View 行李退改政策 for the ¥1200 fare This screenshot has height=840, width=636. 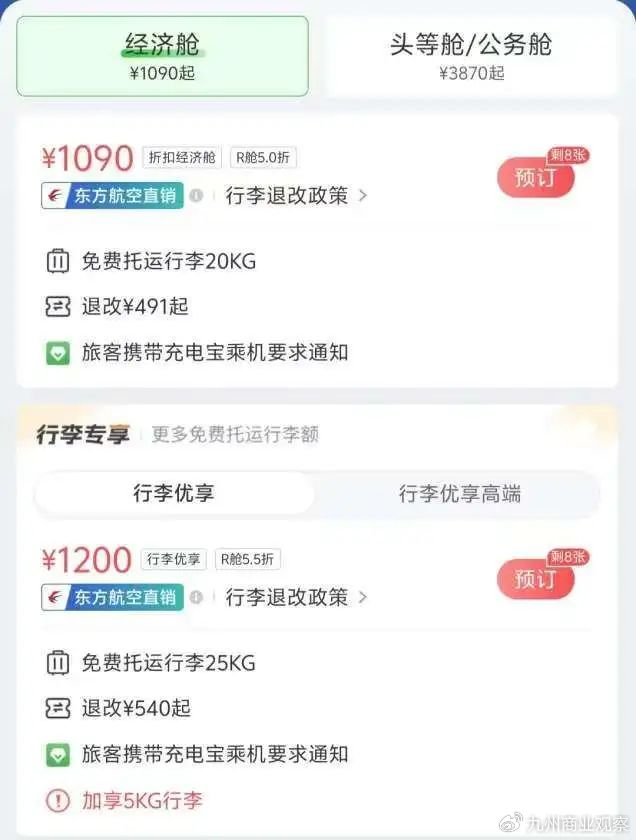click(x=296, y=597)
